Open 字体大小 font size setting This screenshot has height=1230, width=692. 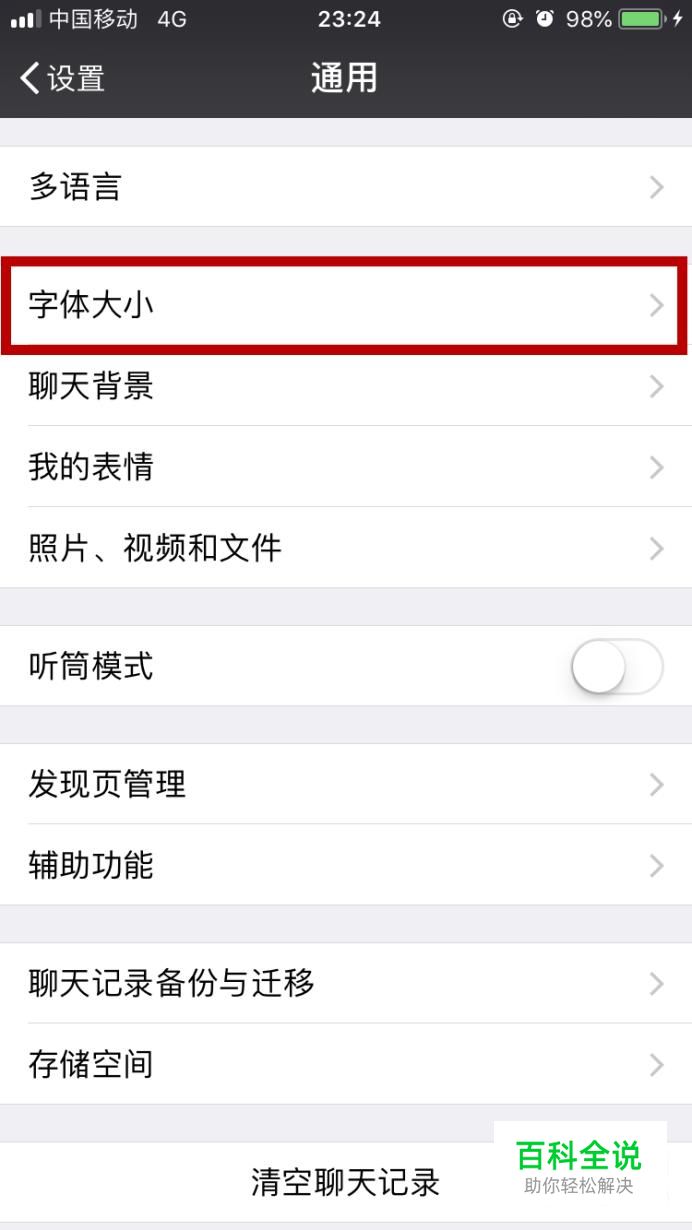(x=345, y=305)
